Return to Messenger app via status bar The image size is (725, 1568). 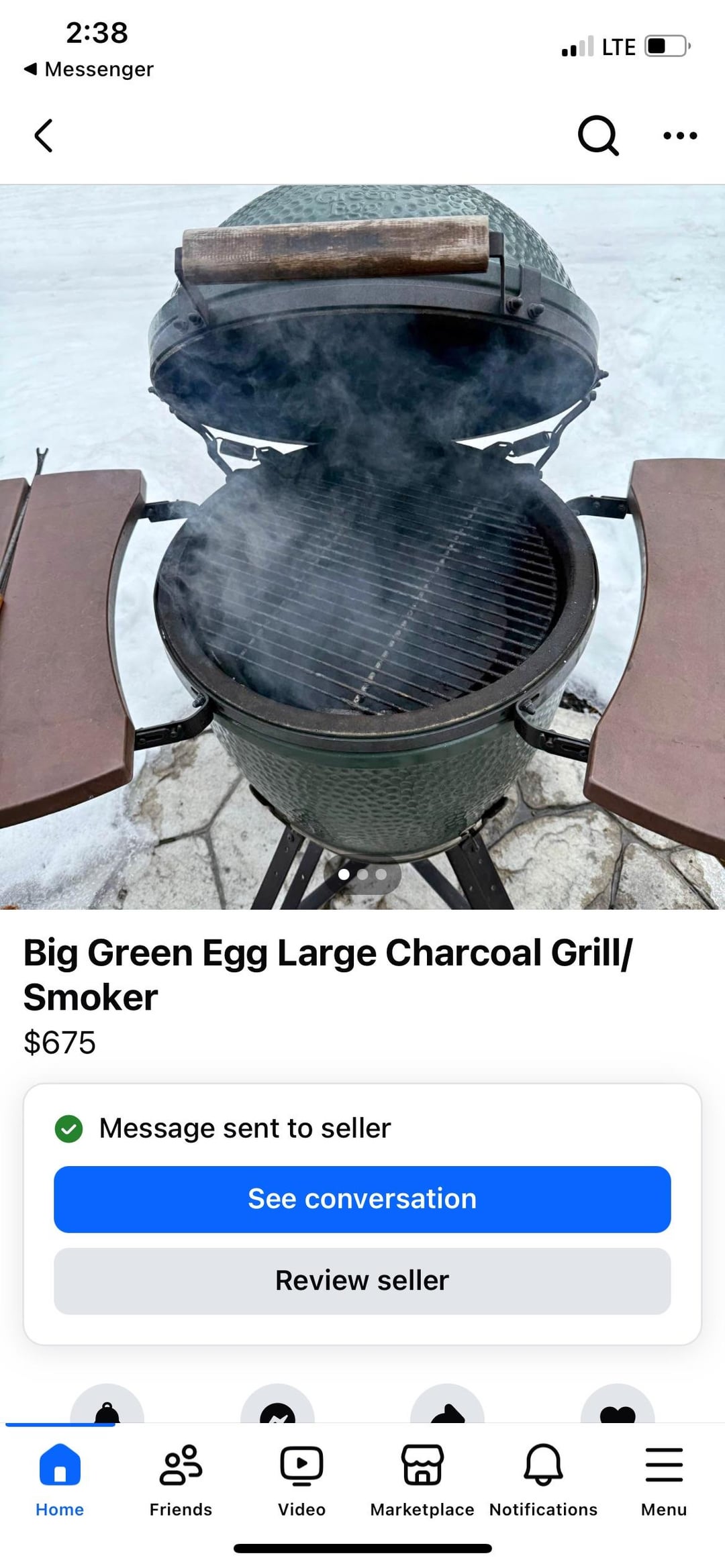tap(89, 69)
